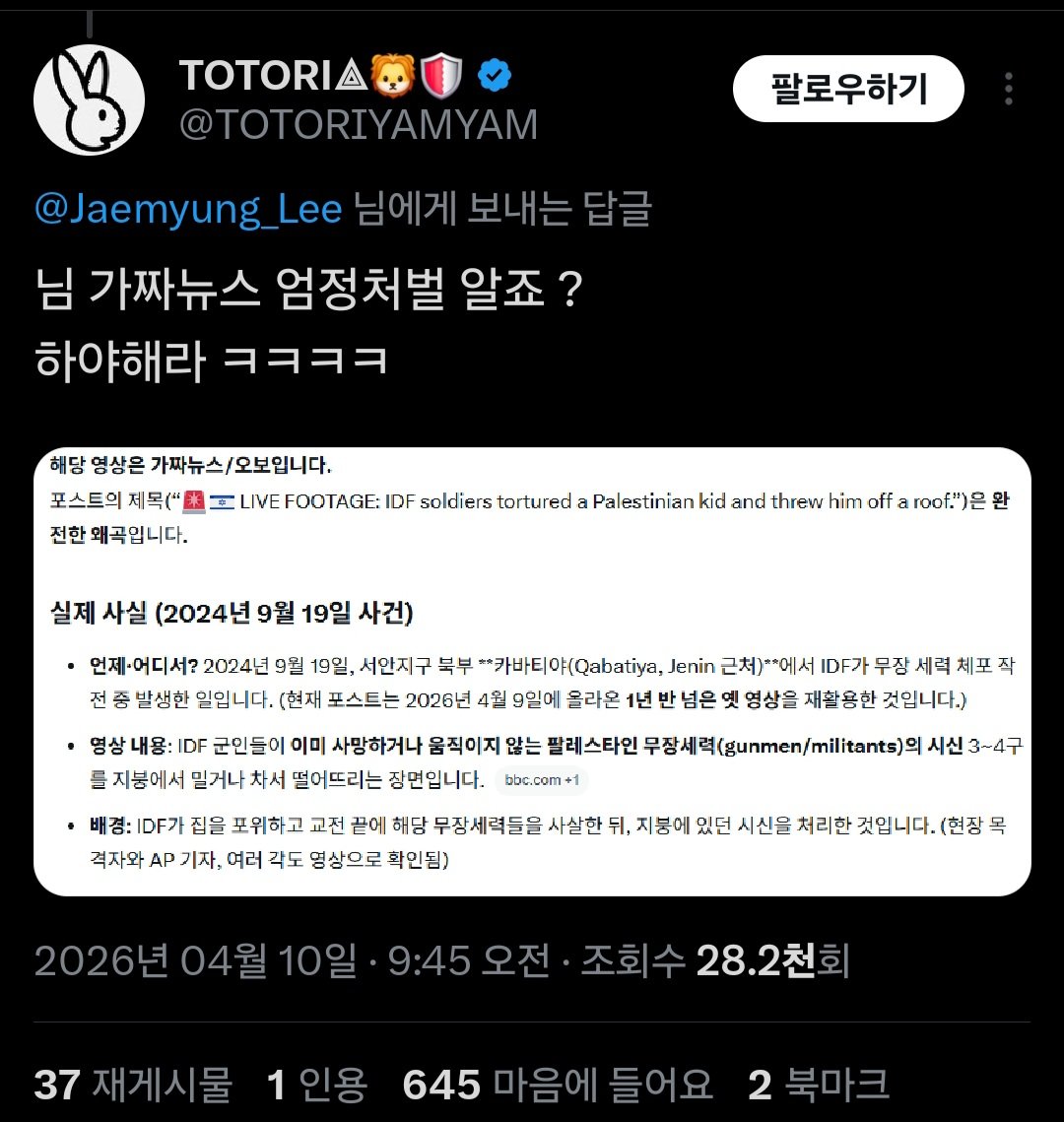The height and width of the screenshot is (1122, 1064).
Task: Expand the attached screenshot image
Action: (x=532, y=671)
